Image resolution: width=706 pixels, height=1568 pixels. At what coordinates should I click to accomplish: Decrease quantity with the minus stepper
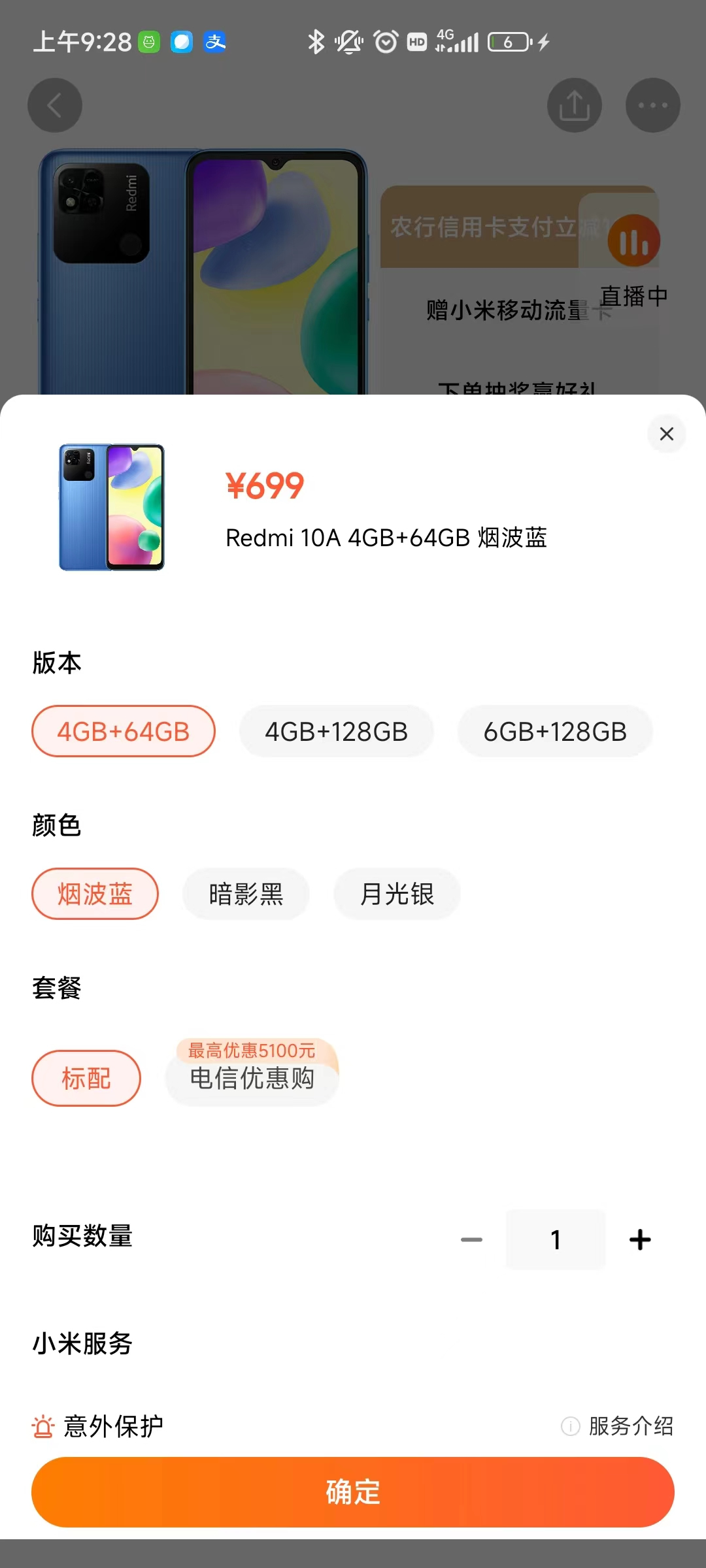point(471,1239)
